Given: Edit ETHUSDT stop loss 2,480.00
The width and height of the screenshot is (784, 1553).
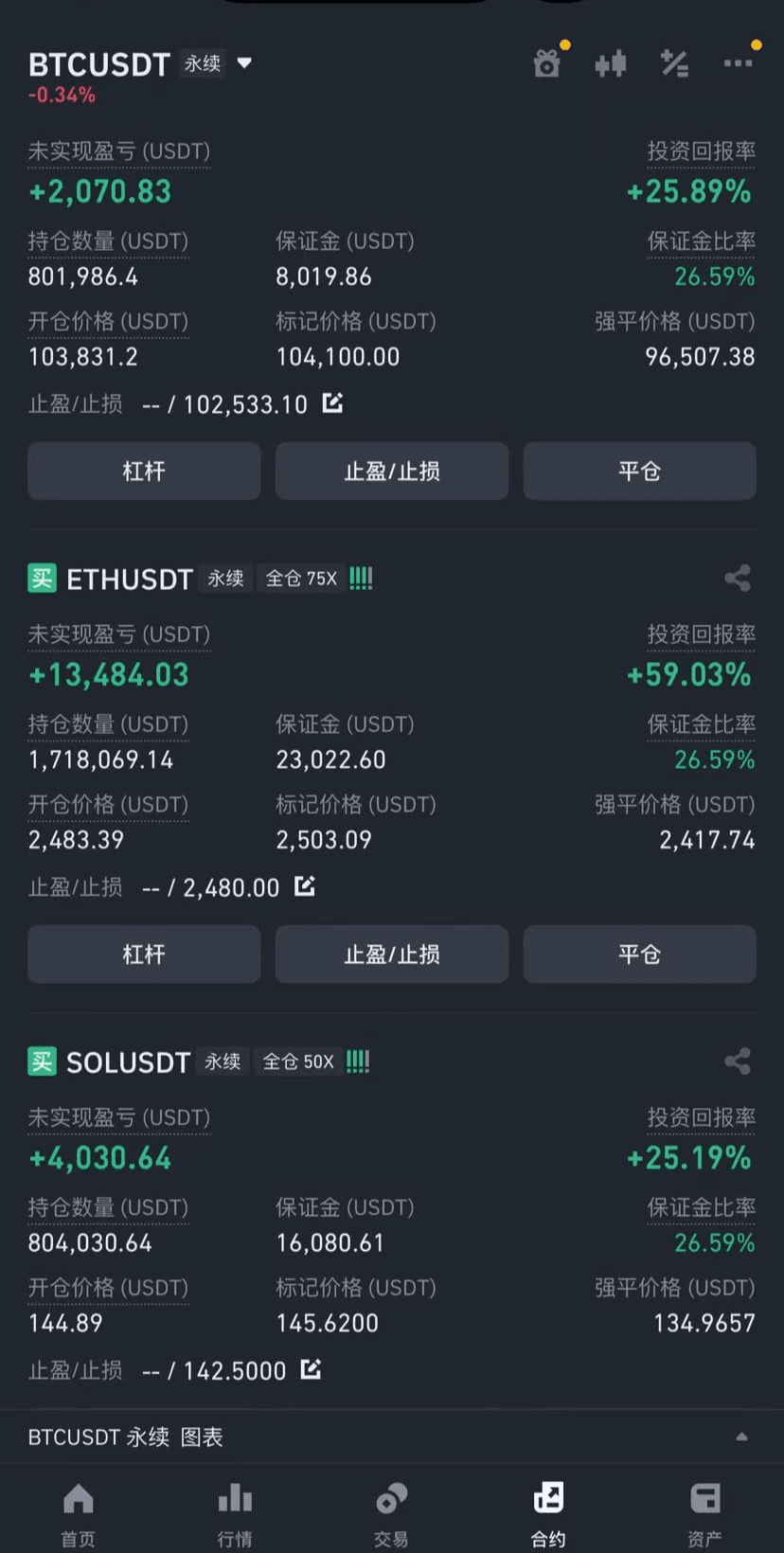Looking at the screenshot, I should 305,886.
